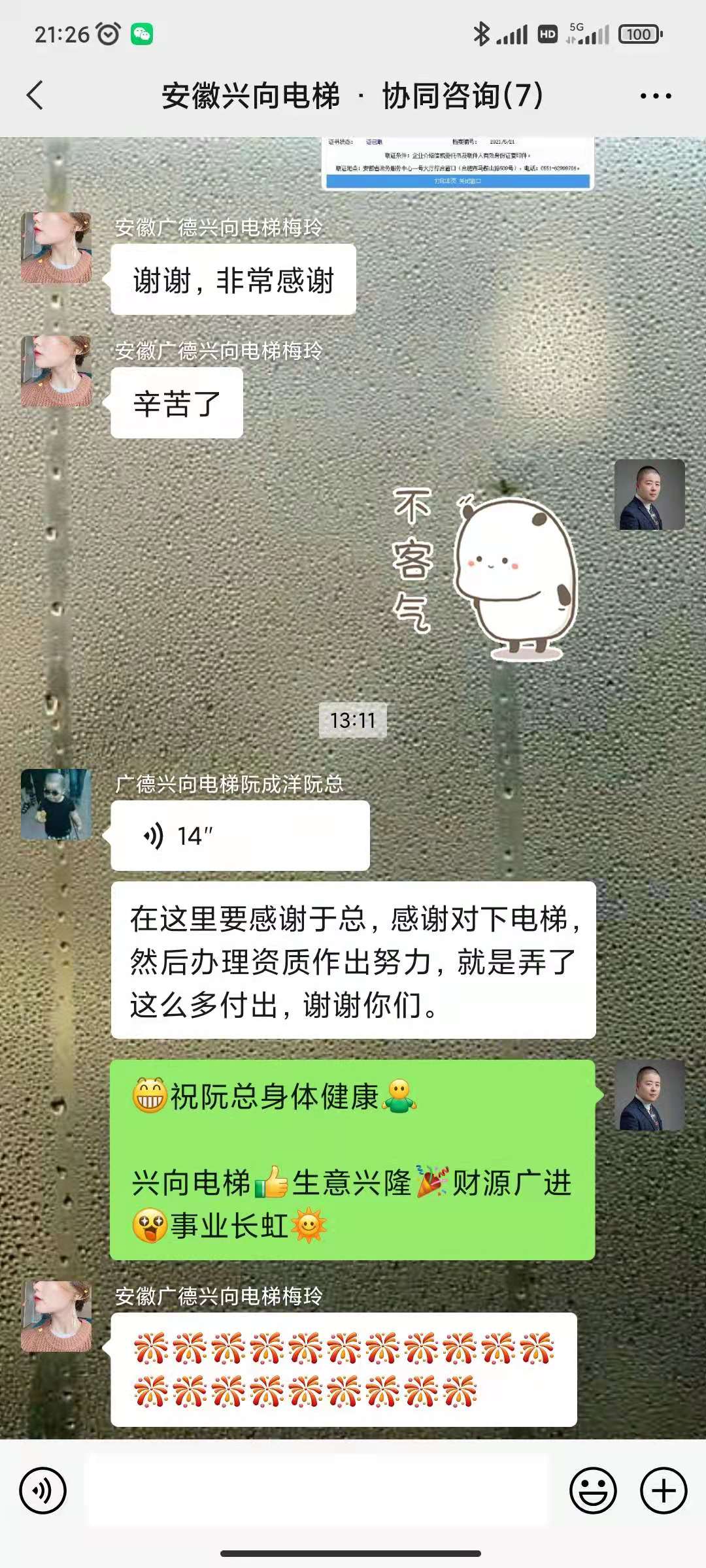Image resolution: width=706 pixels, height=1568 pixels.
Task: Play the 14-second voice message
Action: (x=239, y=836)
